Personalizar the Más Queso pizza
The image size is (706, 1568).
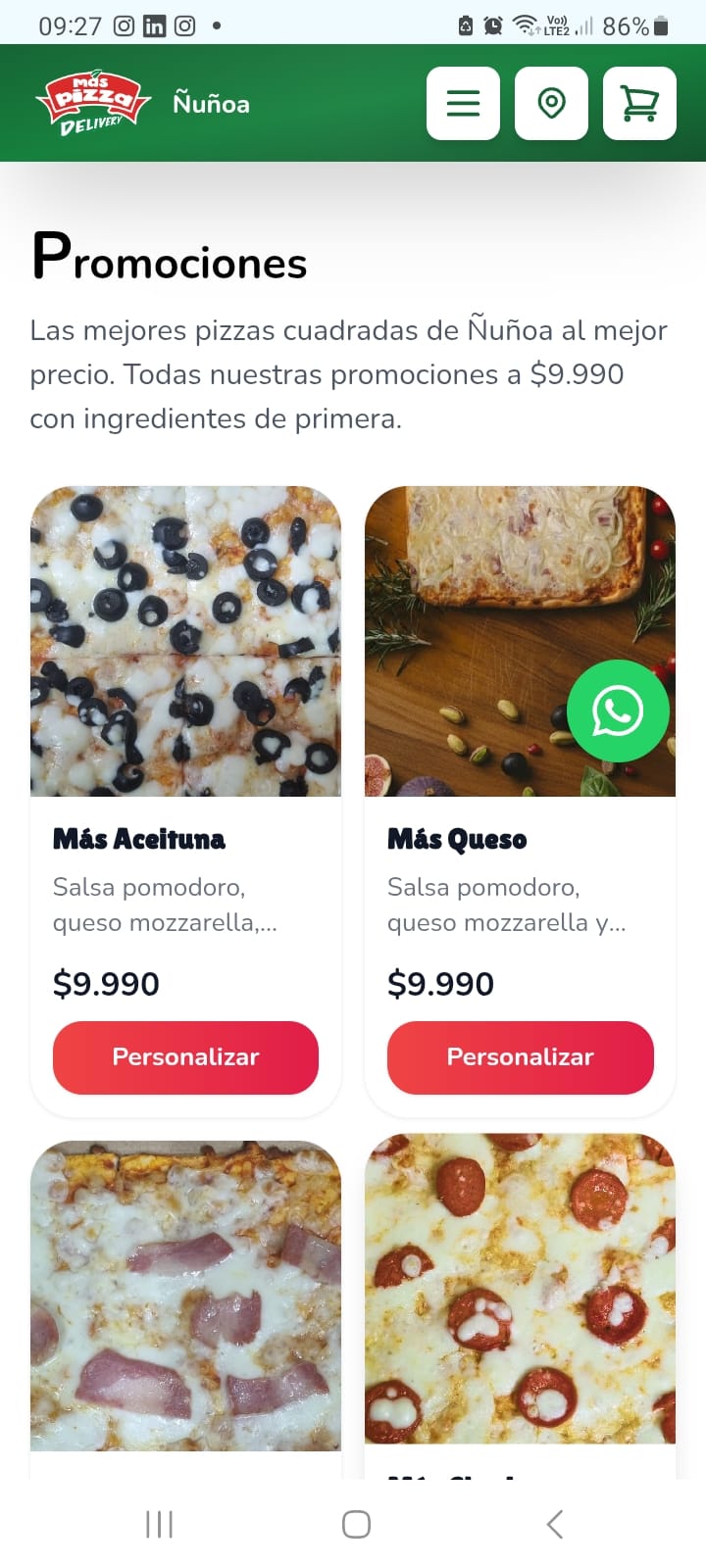pos(520,1057)
